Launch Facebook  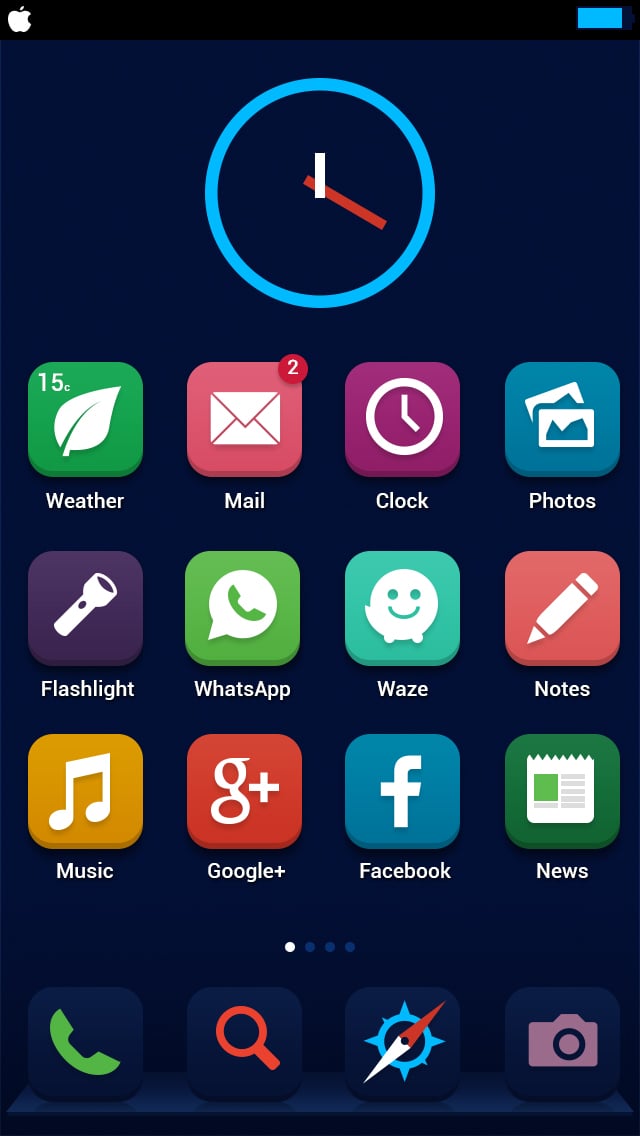(x=402, y=791)
